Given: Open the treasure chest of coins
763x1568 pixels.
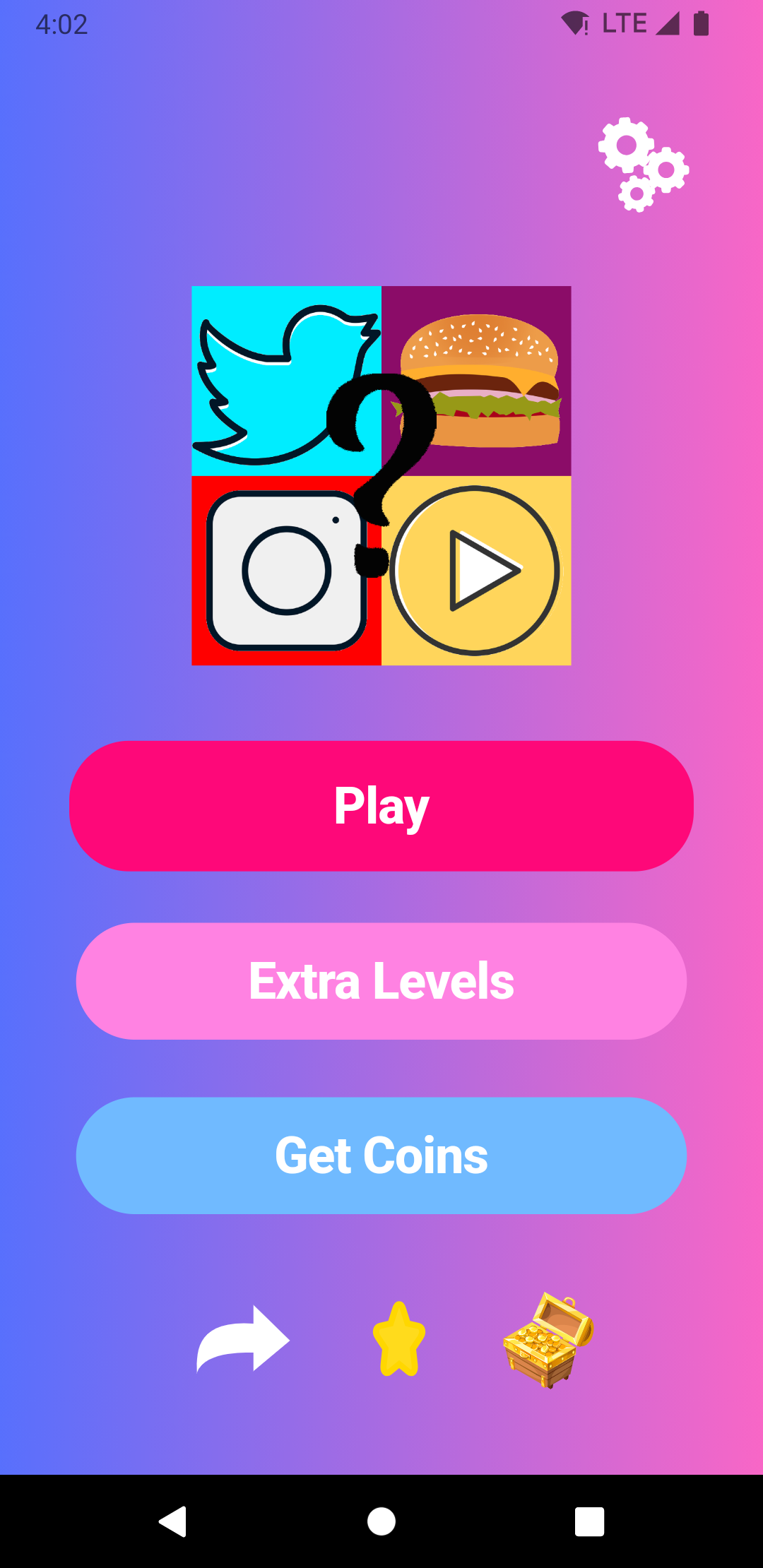Looking at the screenshot, I should pyautogui.click(x=548, y=1339).
